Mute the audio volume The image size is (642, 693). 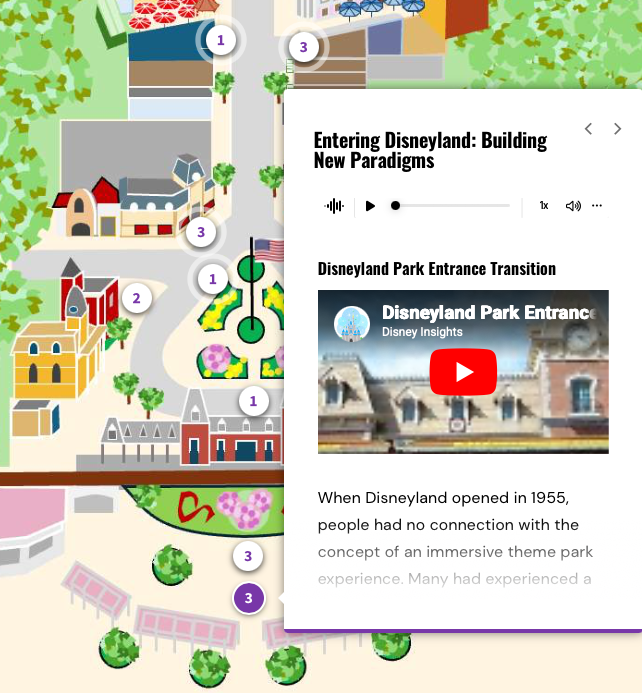pos(572,206)
